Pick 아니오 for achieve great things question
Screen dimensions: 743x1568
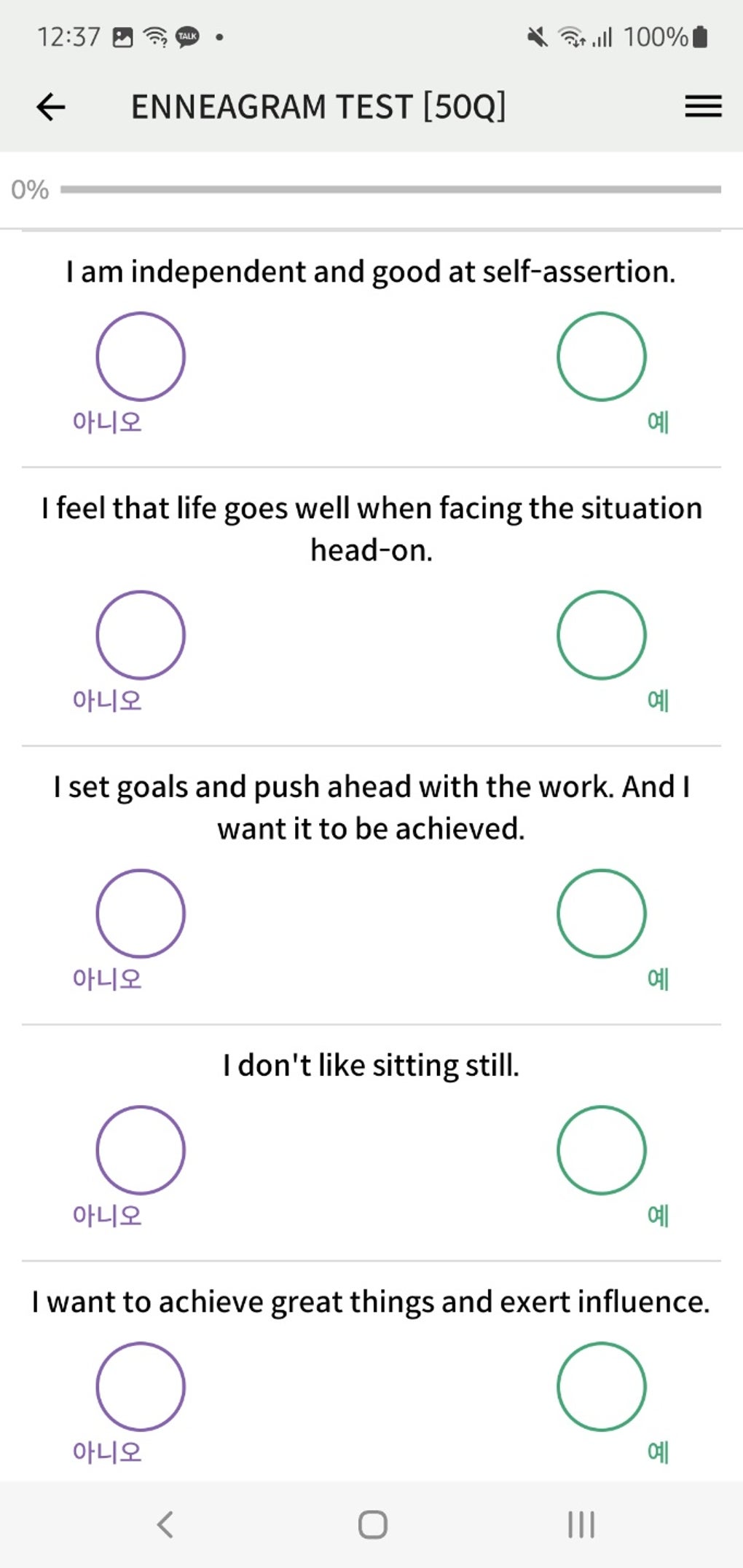pyautogui.click(x=141, y=1387)
